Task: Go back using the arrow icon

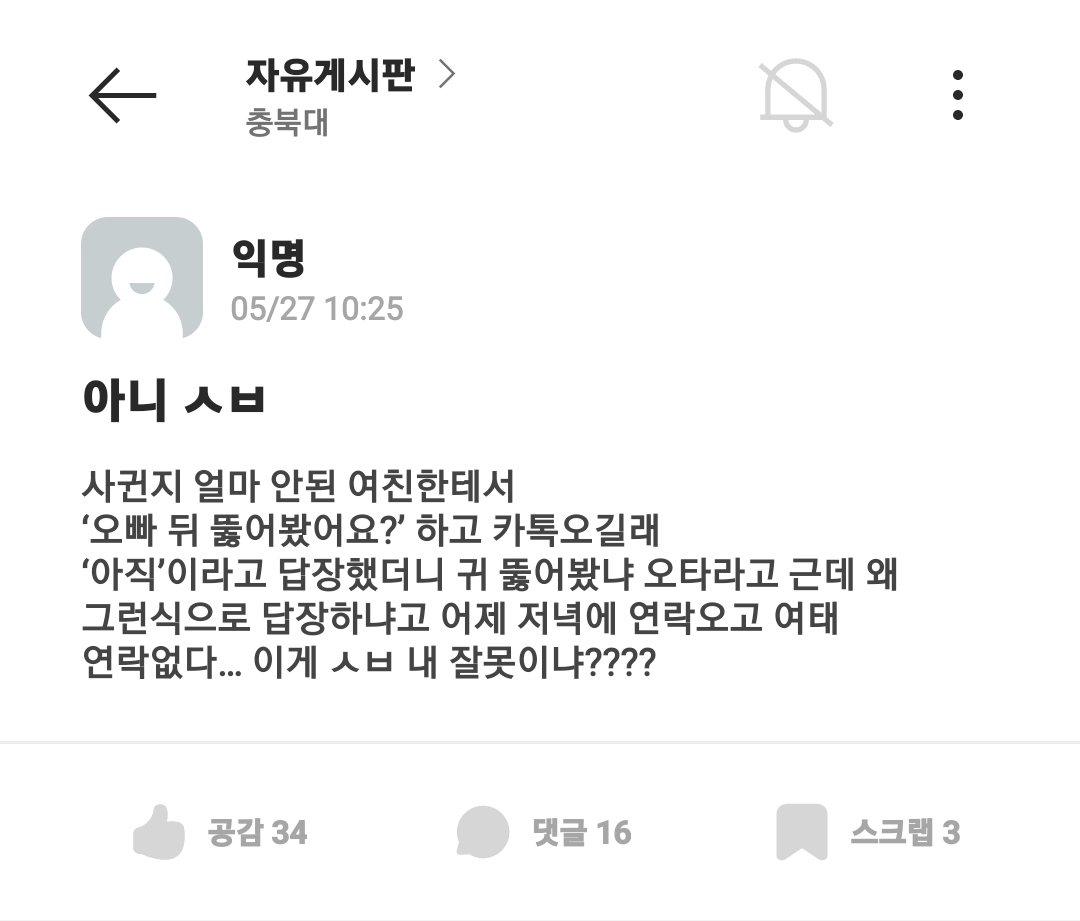Action: 123,95
